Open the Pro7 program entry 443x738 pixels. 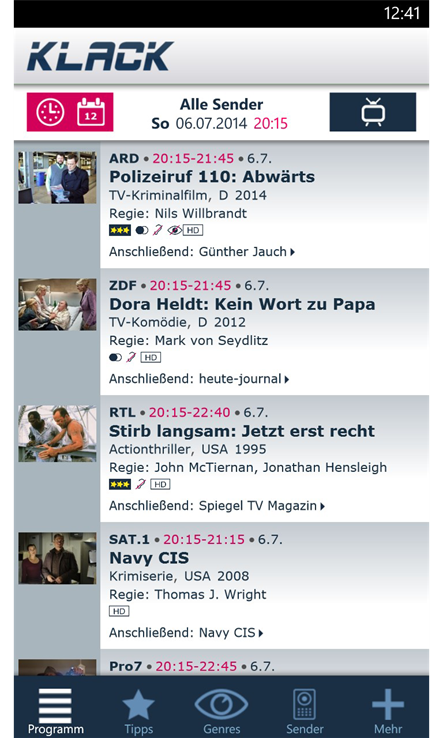(221, 663)
